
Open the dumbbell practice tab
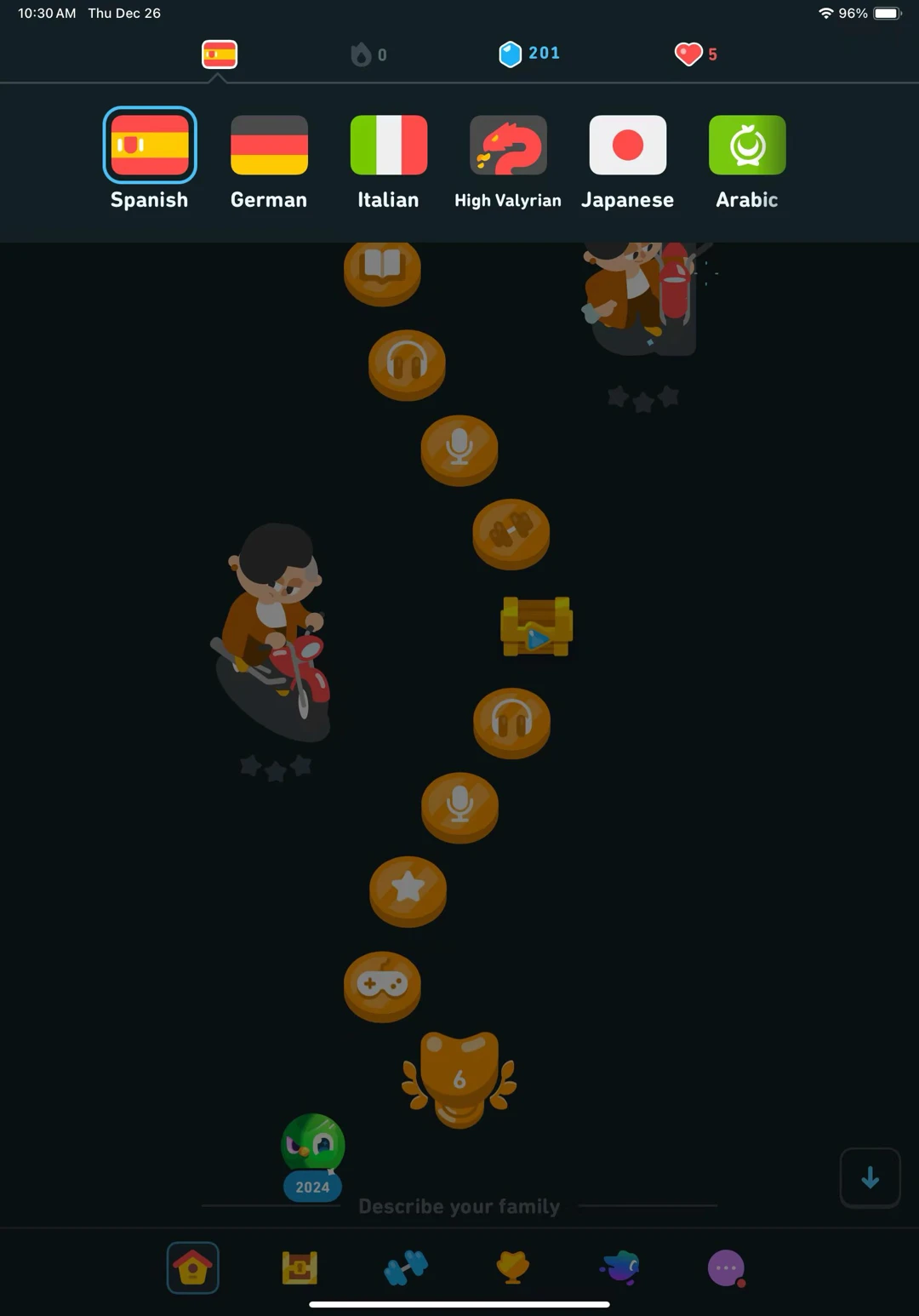click(x=406, y=1267)
